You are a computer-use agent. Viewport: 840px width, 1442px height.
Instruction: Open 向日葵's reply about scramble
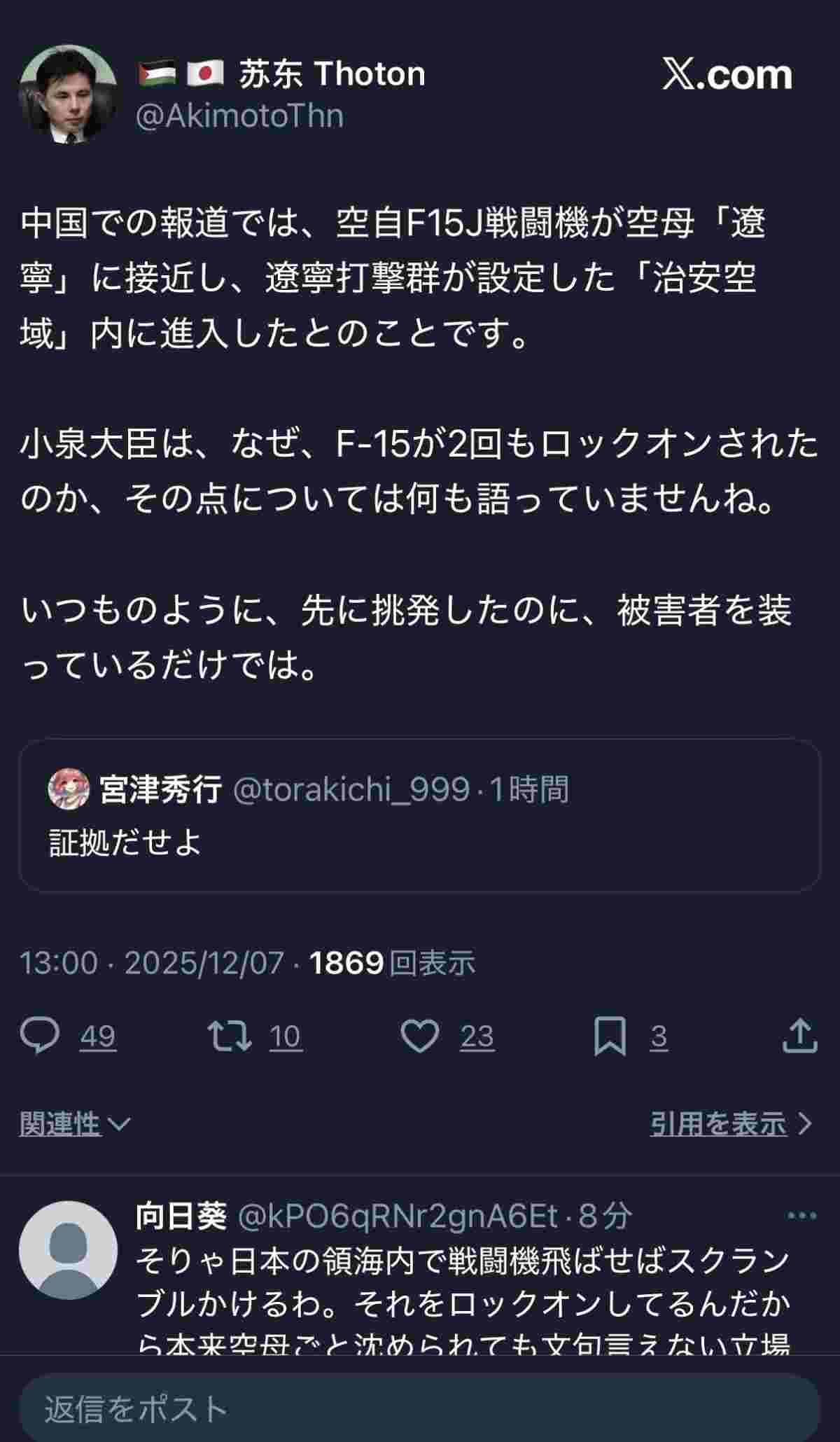[x=462, y=1289]
